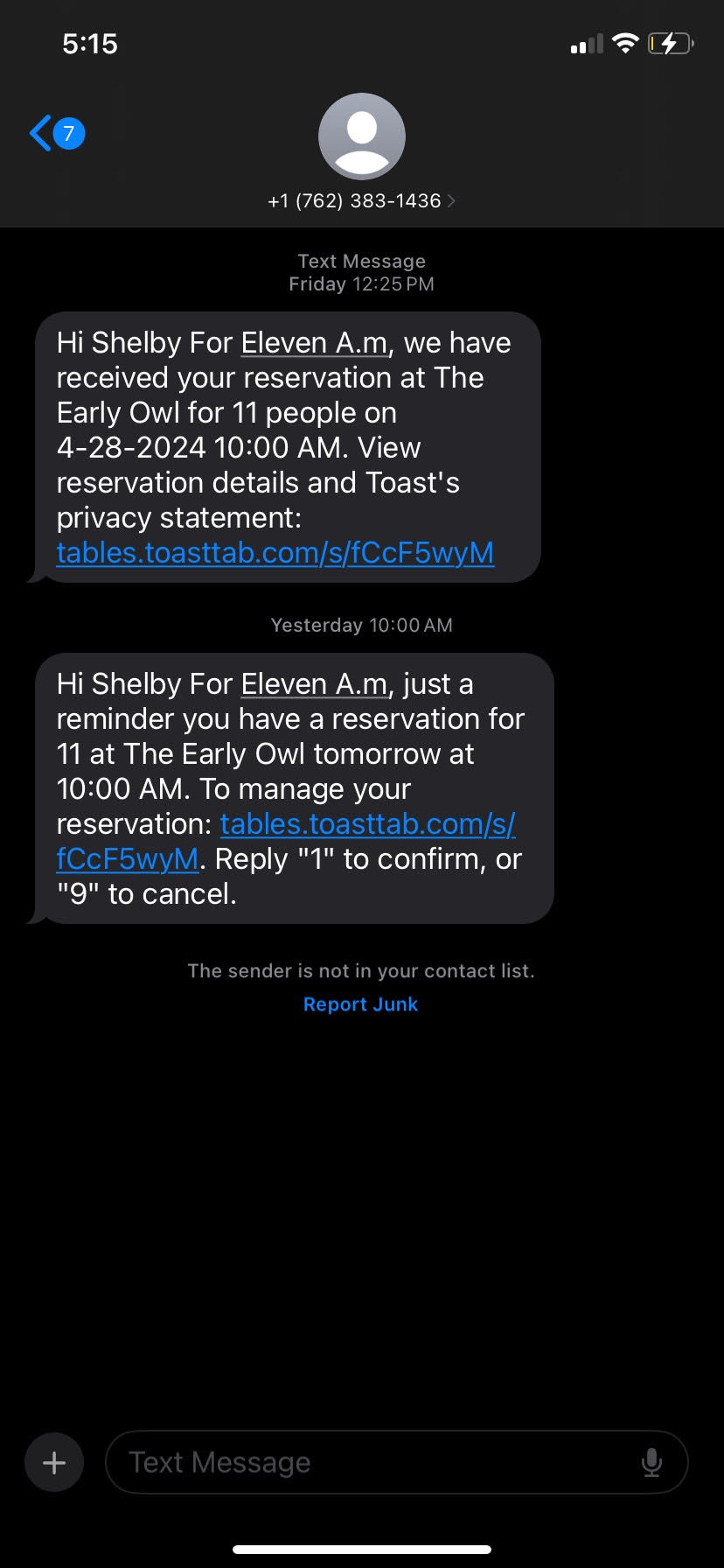Tap the underlined Eleven A.m in the first message
The image size is (724, 1568).
pyautogui.click(x=314, y=343)
